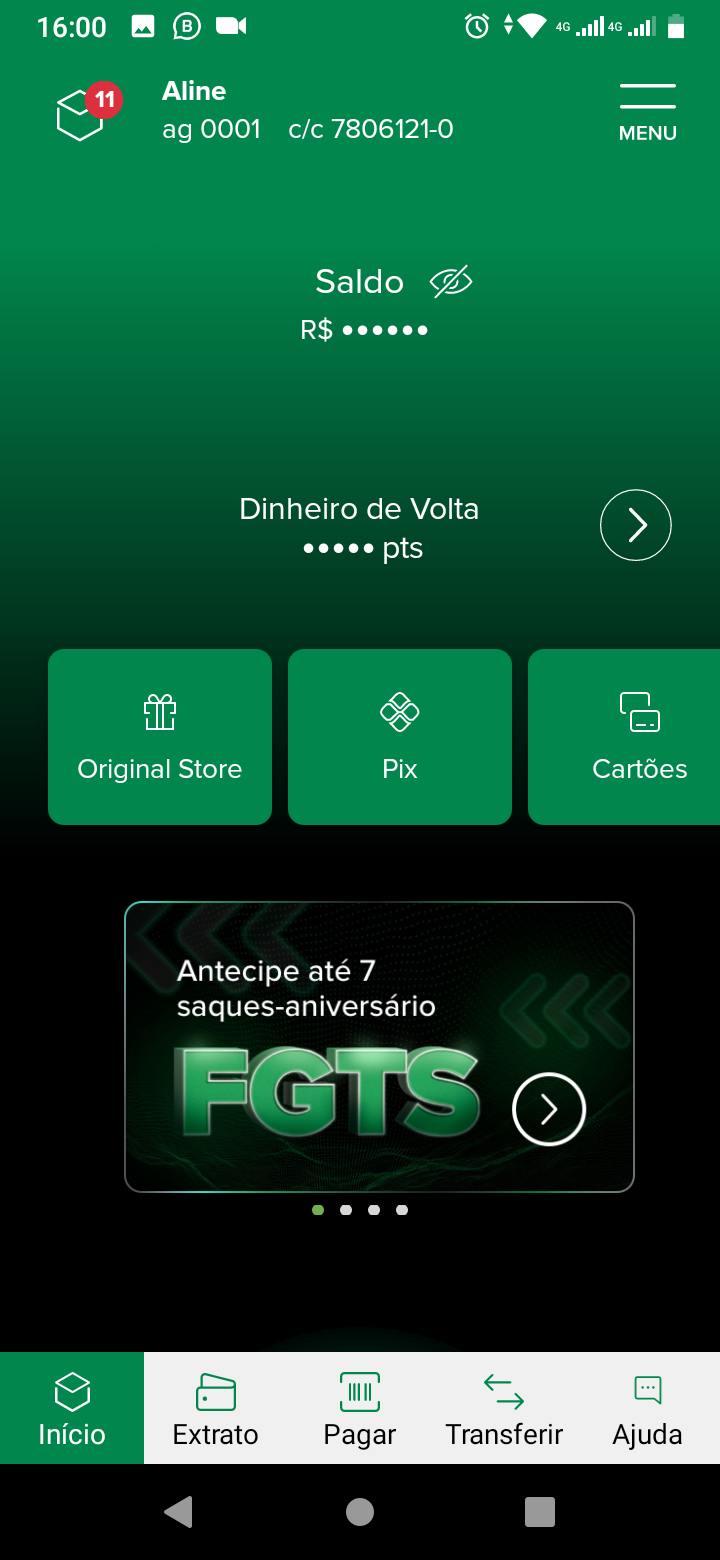This screenshot has width=720, height=1560.
Task: Go to the Início tab
Action: 72,1408
